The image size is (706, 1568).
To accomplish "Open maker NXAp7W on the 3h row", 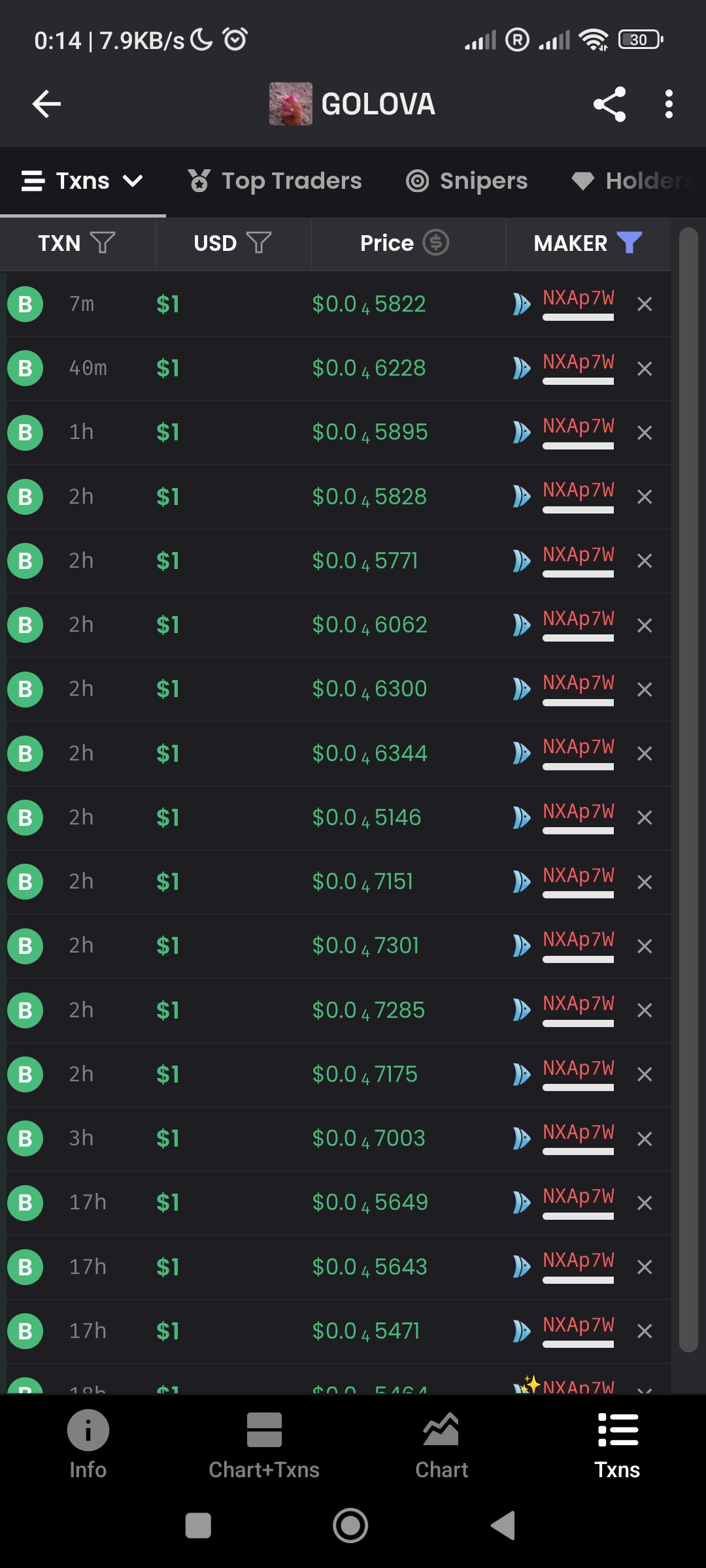I will coord(578,1132).
